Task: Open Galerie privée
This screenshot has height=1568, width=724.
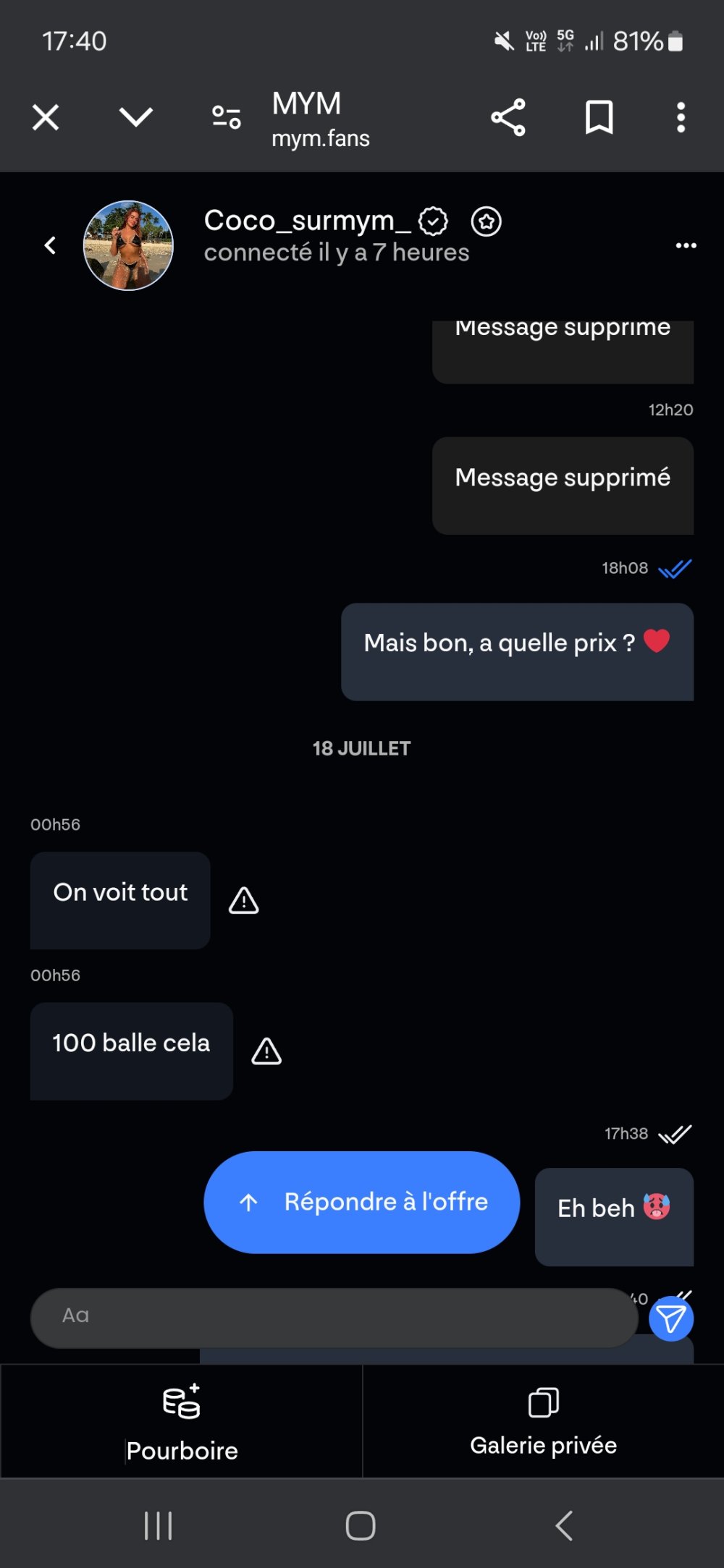Action: (x=543, y=1421)
